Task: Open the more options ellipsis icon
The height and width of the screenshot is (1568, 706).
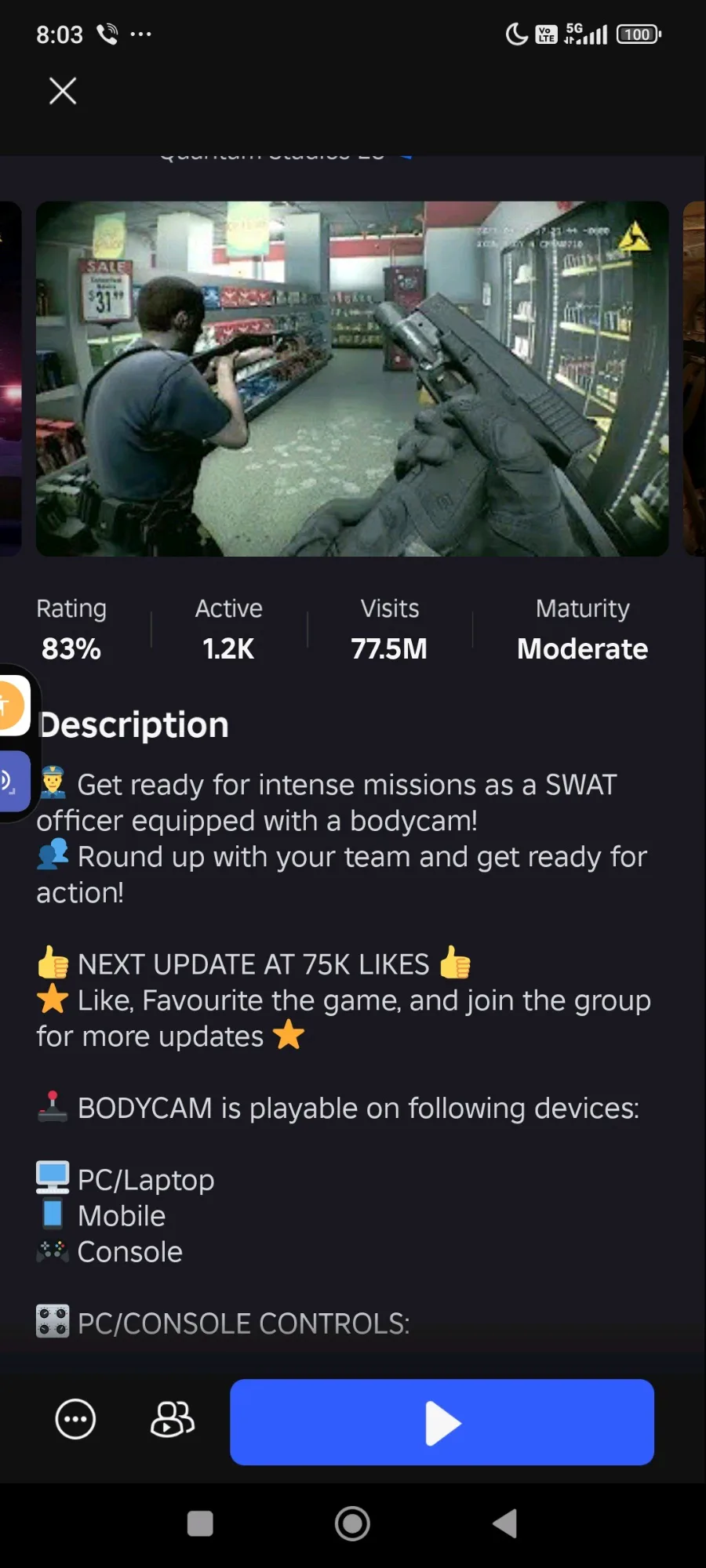Action: pyautogui.click(x=75, y=1420)
